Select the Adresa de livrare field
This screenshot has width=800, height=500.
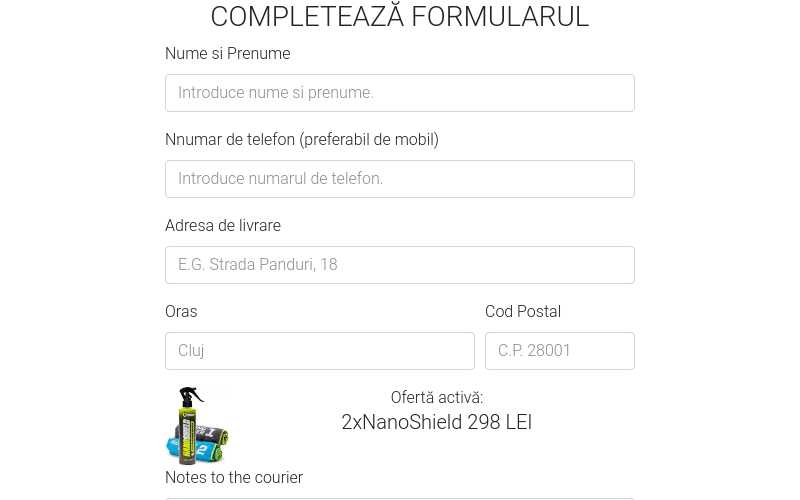pyautogui.click(x=399, y=265)
